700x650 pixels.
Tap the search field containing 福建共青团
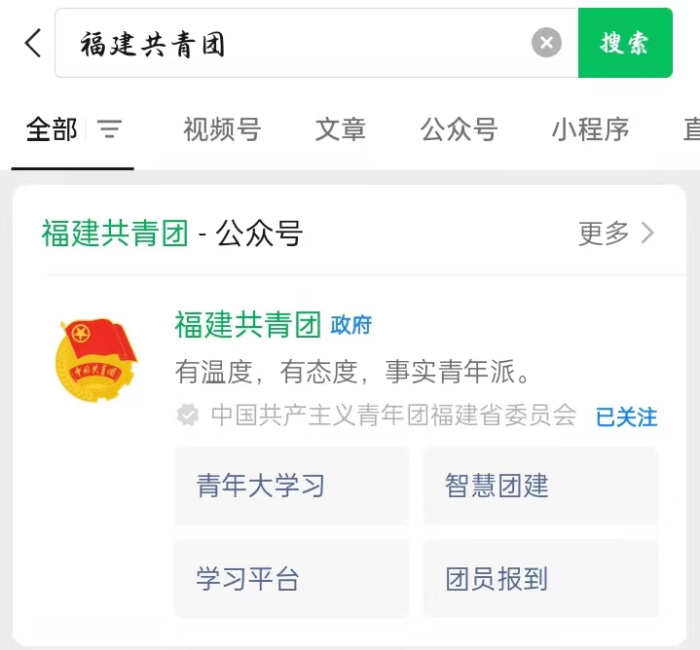pyautogui.click(x=300, y=43)
